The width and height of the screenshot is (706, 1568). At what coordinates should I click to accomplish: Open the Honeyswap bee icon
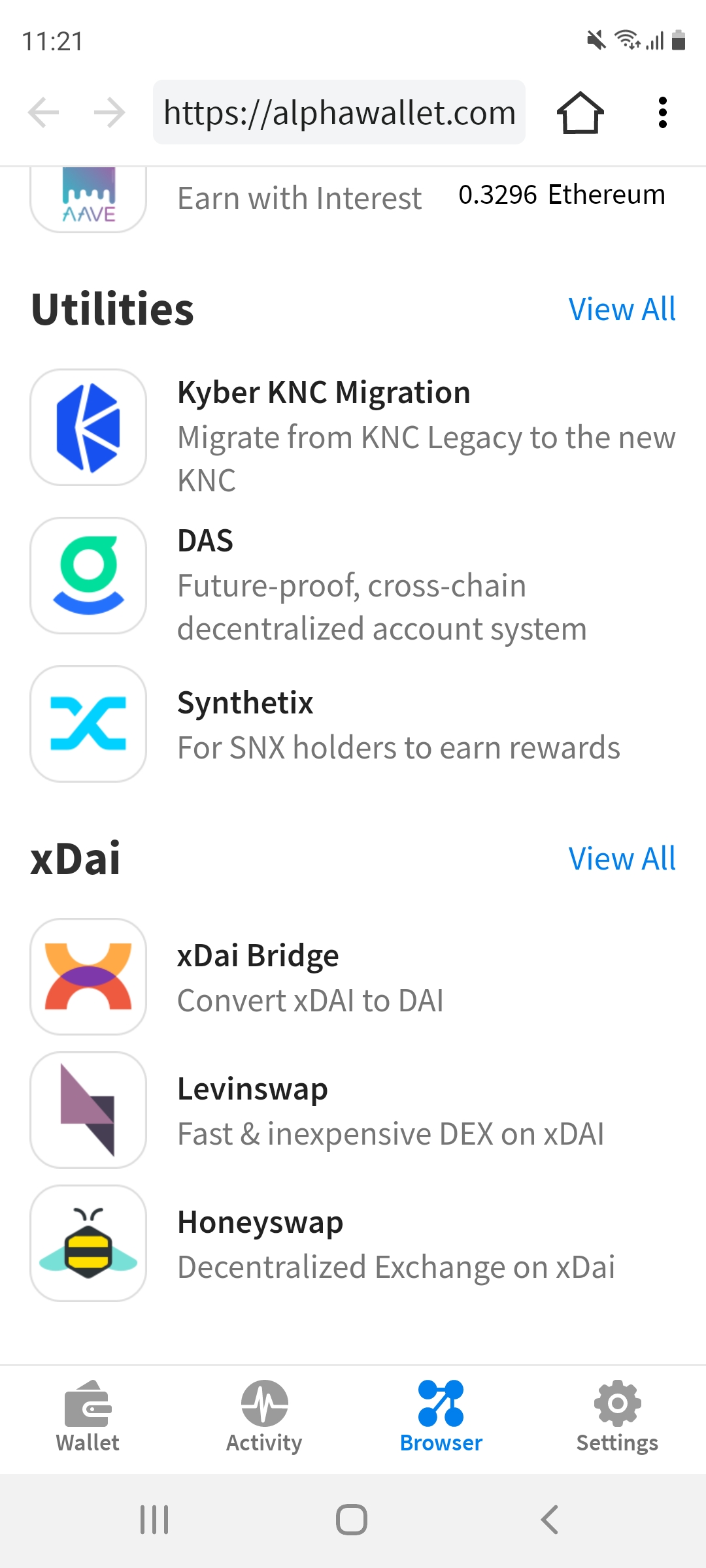tap(88, 1243)
